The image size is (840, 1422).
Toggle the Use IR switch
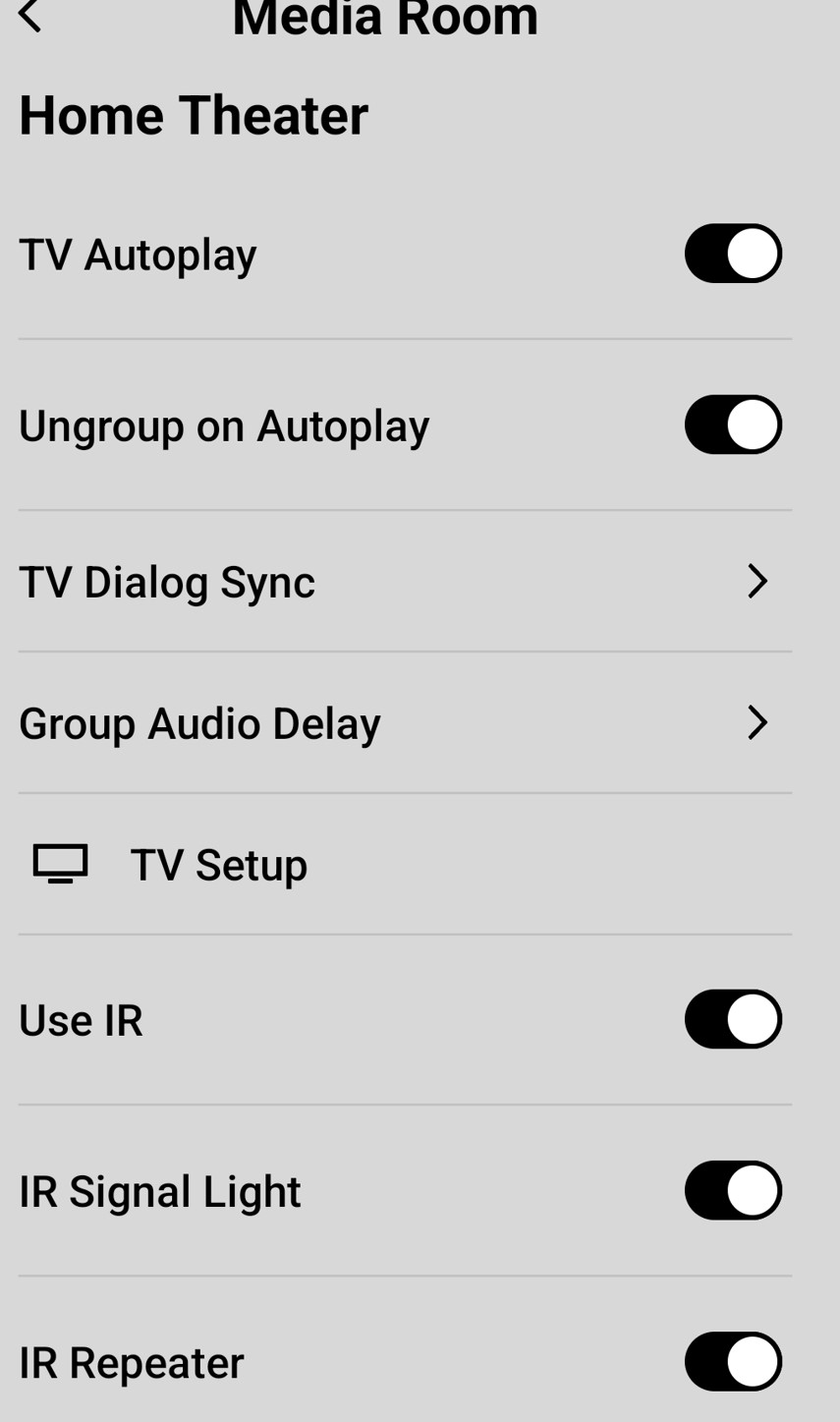tap(733, 1019)
